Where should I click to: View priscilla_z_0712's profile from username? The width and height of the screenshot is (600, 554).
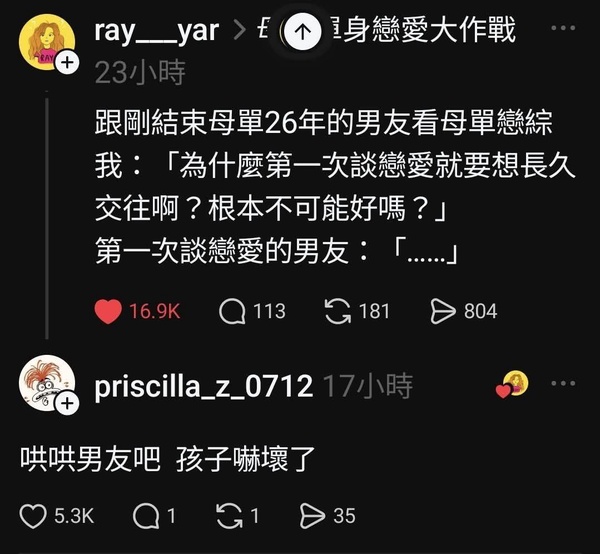coord(204,385)
